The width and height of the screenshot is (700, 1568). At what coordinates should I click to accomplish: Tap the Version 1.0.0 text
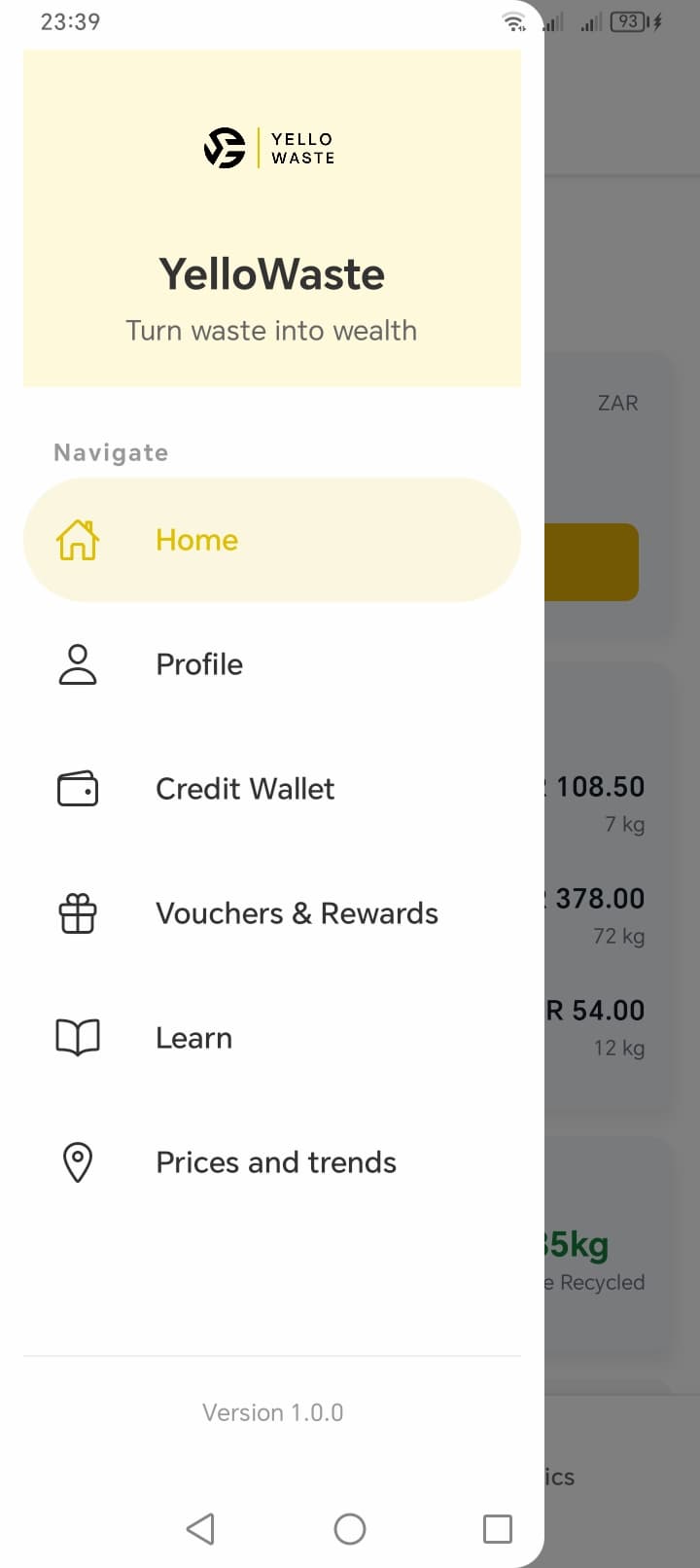272,1412
